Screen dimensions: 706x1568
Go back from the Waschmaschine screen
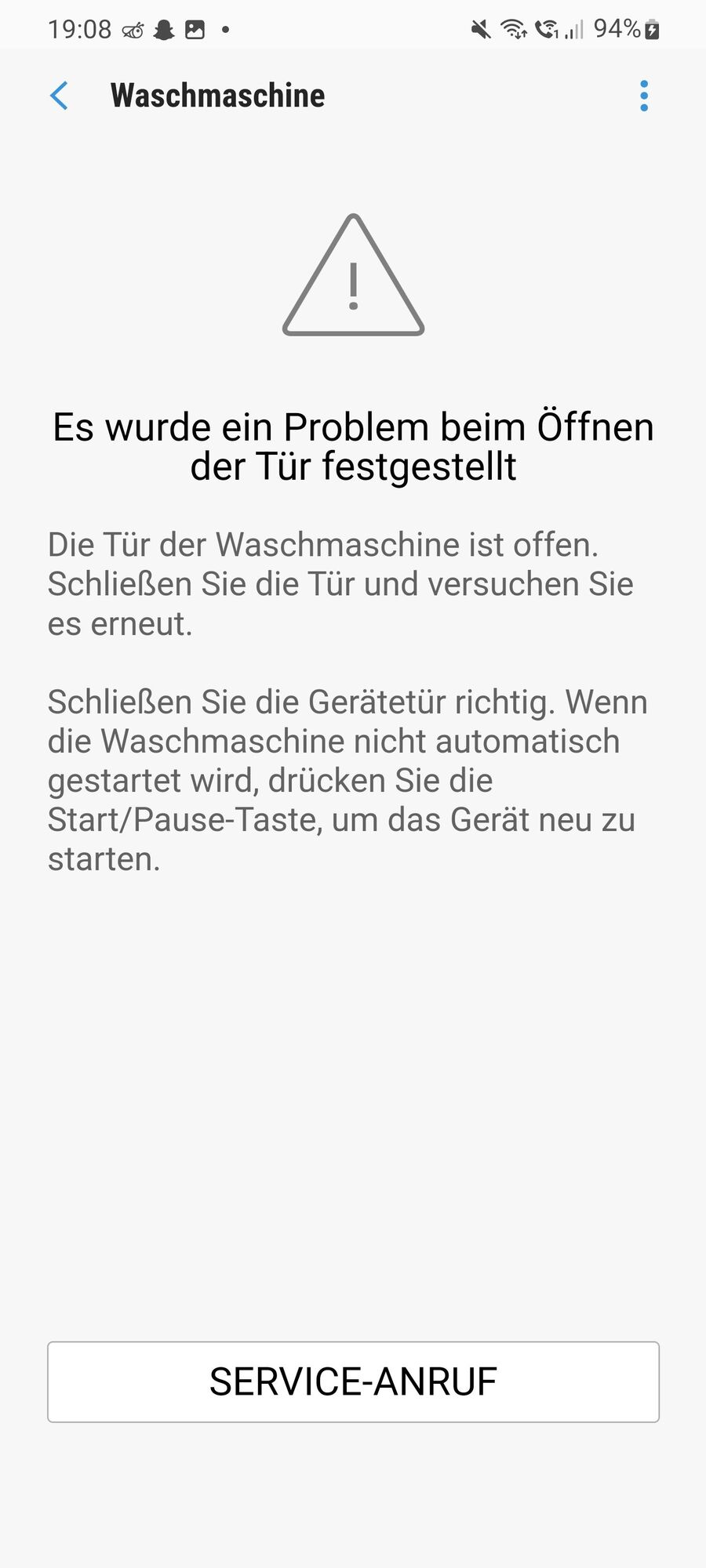tap(59, 96)
